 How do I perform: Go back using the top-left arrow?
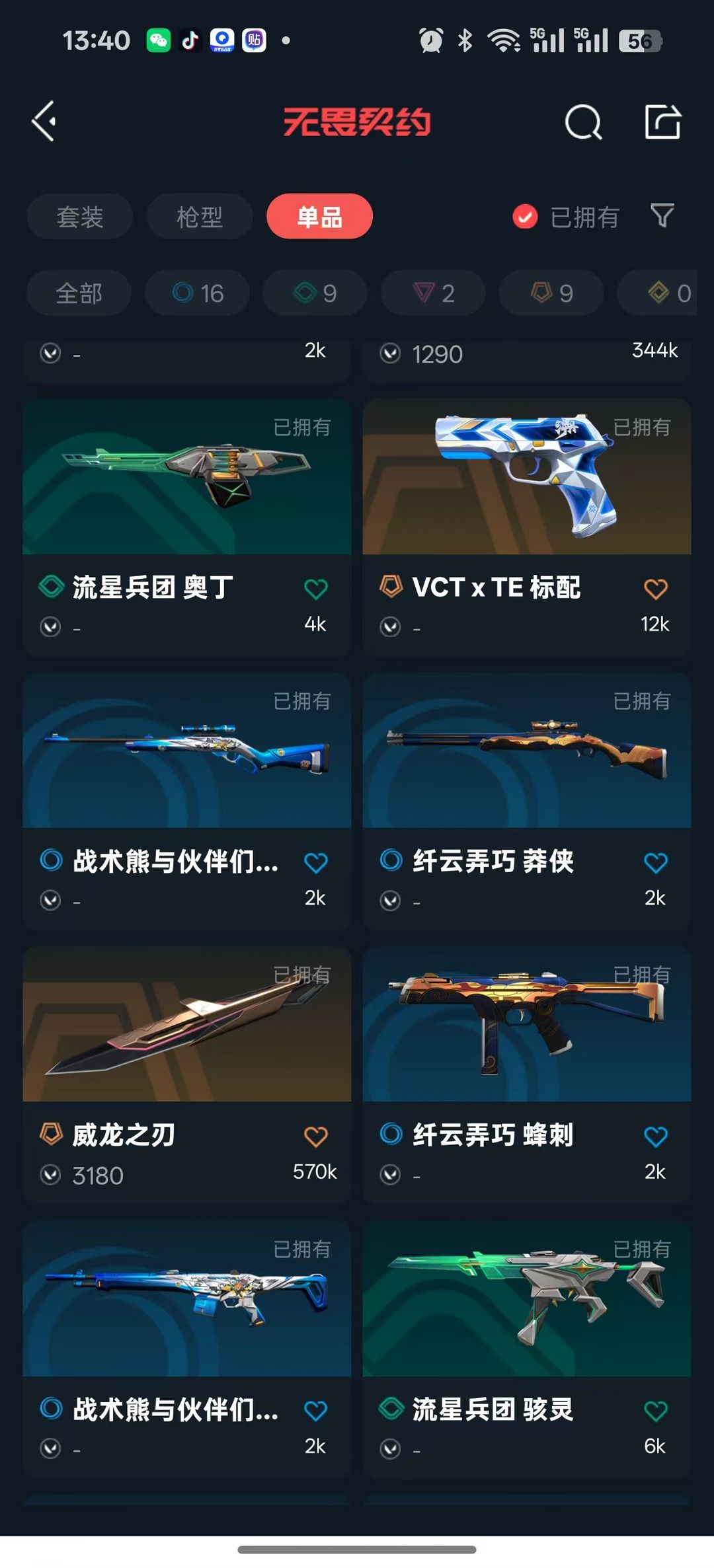coord(44,122)
